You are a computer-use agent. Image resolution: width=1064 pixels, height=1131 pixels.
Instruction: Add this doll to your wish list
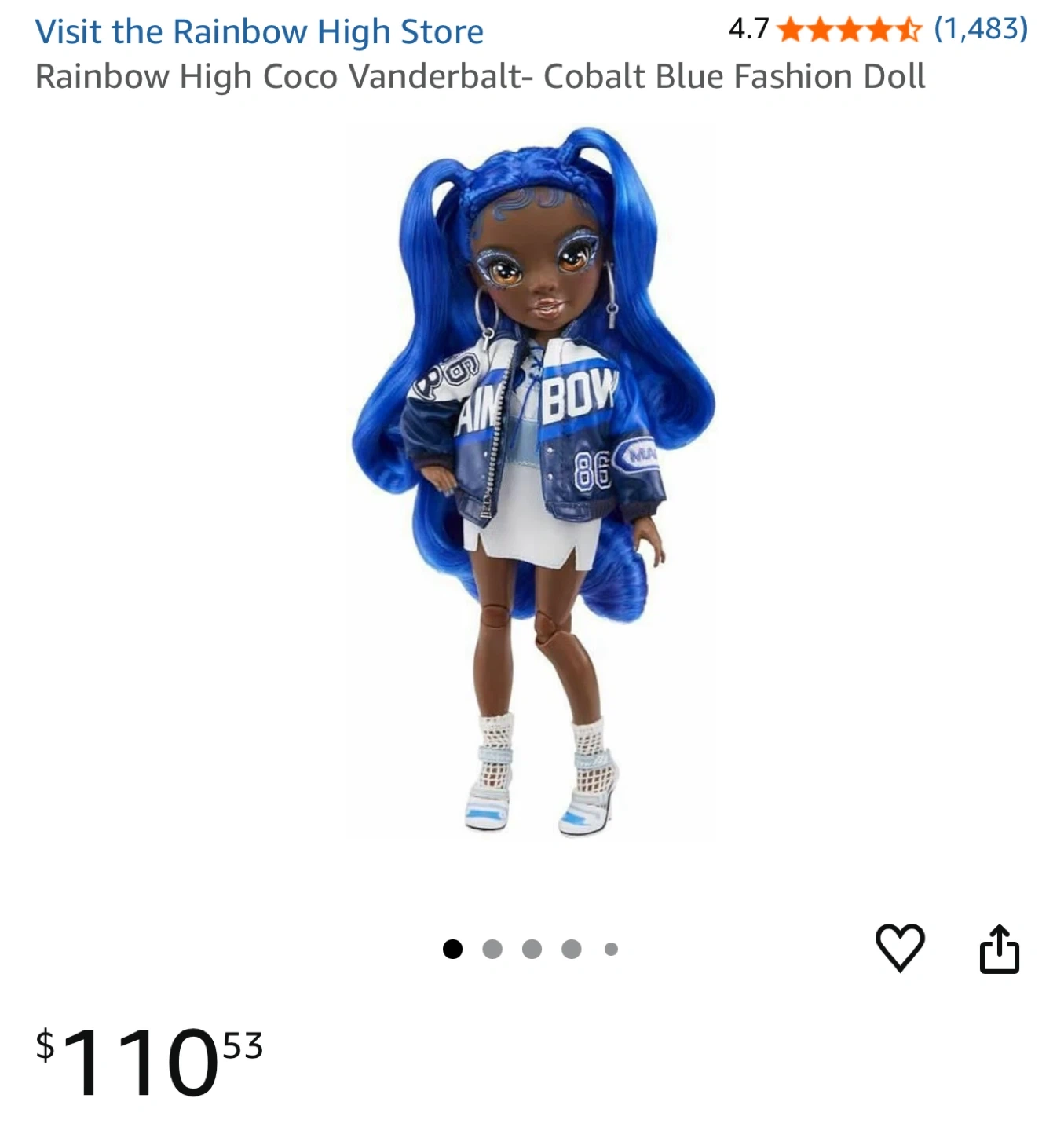click(x=900, y=947)
